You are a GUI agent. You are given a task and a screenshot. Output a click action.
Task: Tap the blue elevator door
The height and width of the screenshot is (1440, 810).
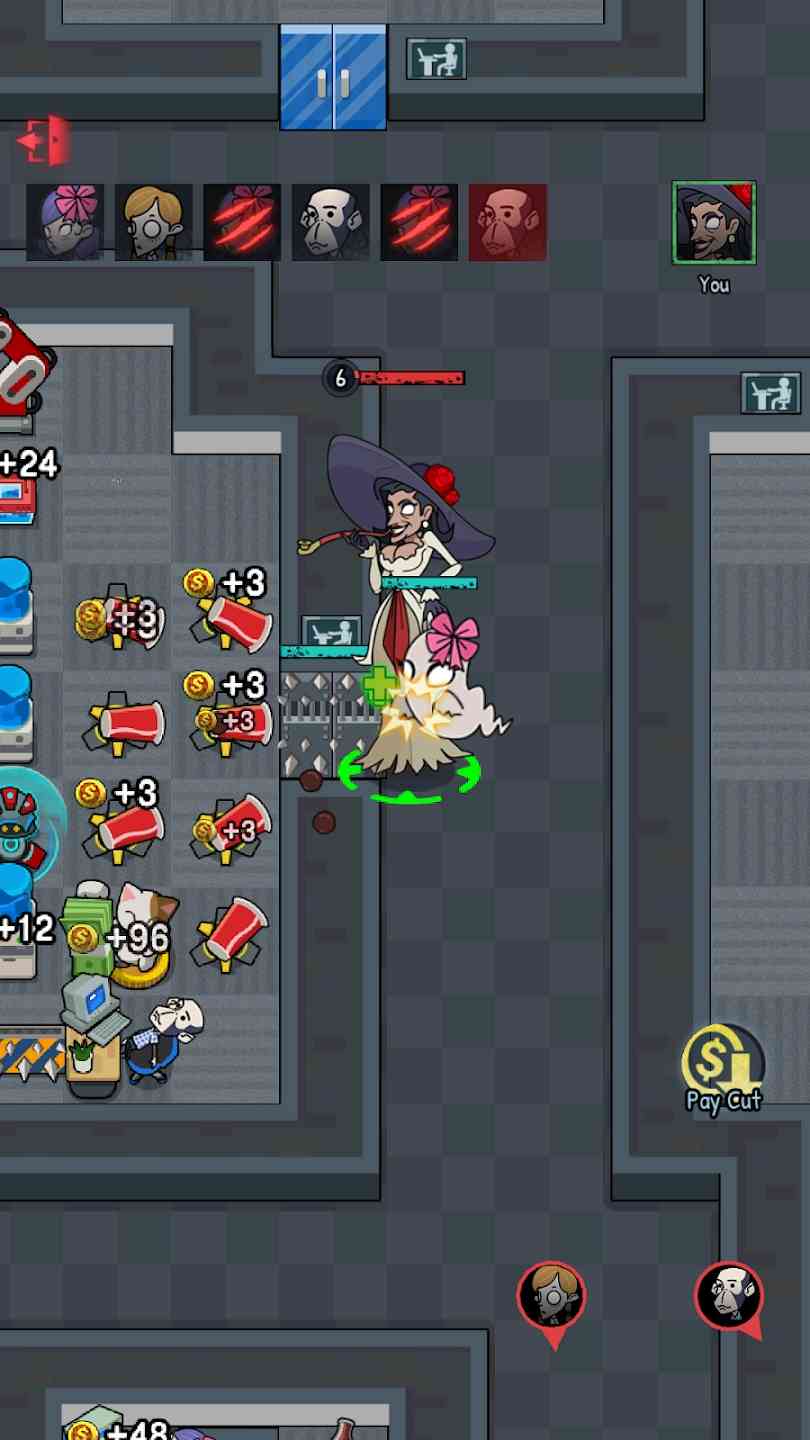pyautogui.click(x=333, y=78)
